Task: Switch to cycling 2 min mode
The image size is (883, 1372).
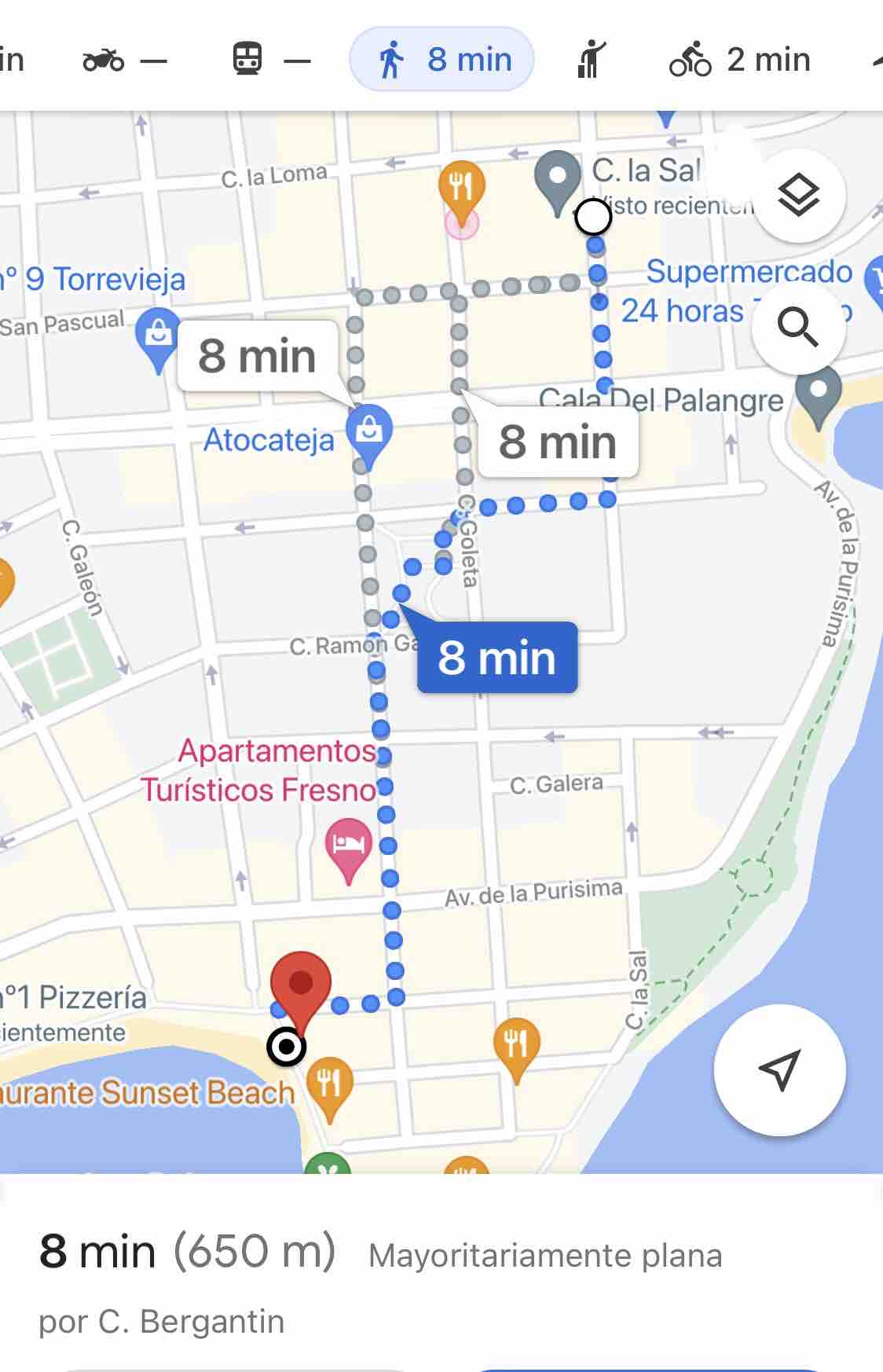Action: (x=738, y=60)
